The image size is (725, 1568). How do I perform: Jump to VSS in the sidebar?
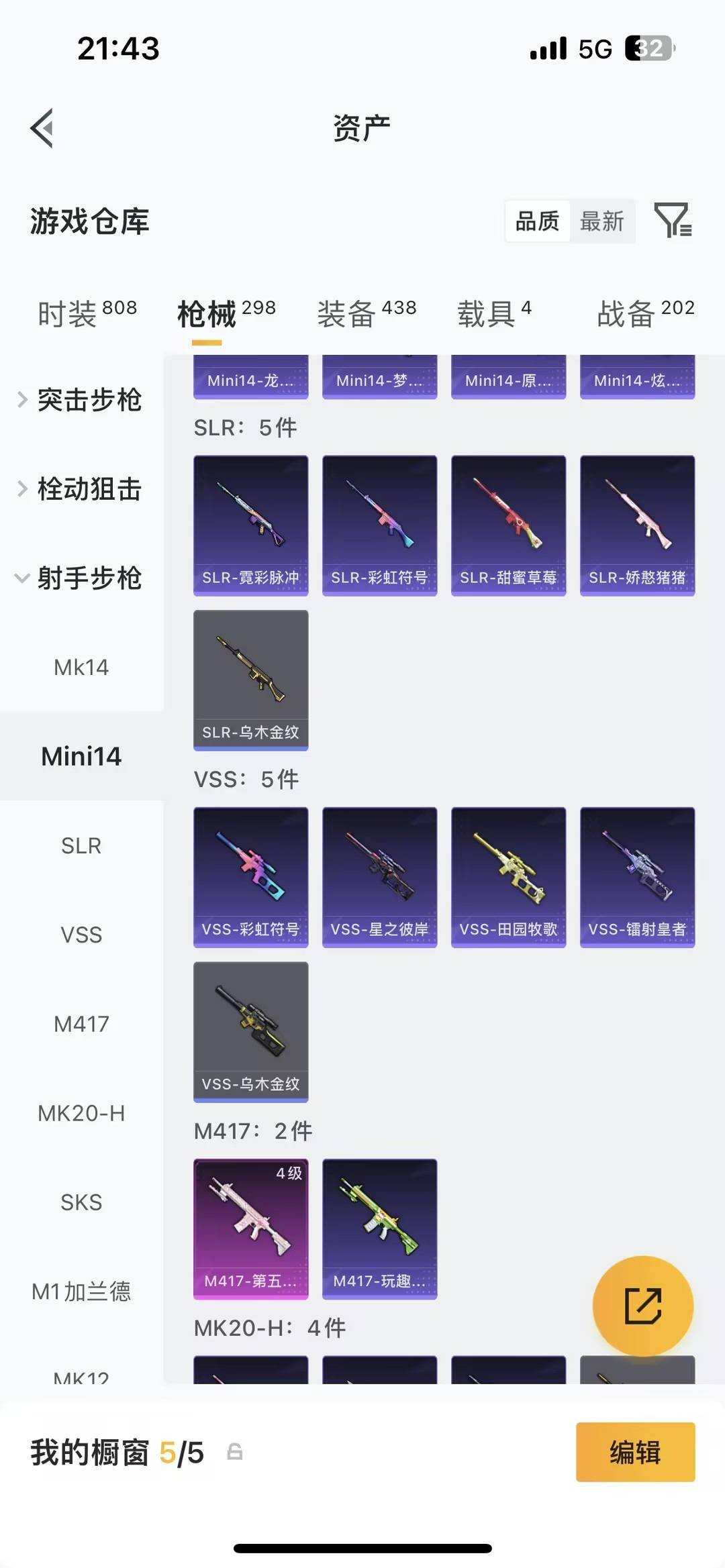pyautogui.click(x=81, y=935)
